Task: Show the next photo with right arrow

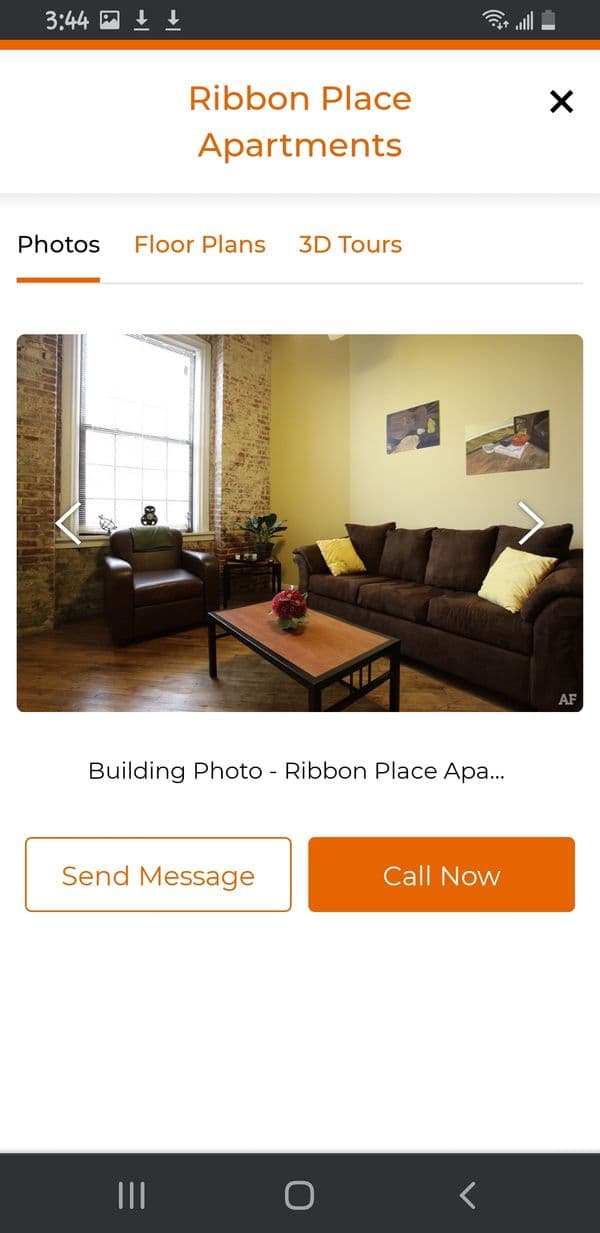Action: tap(530, 522)
